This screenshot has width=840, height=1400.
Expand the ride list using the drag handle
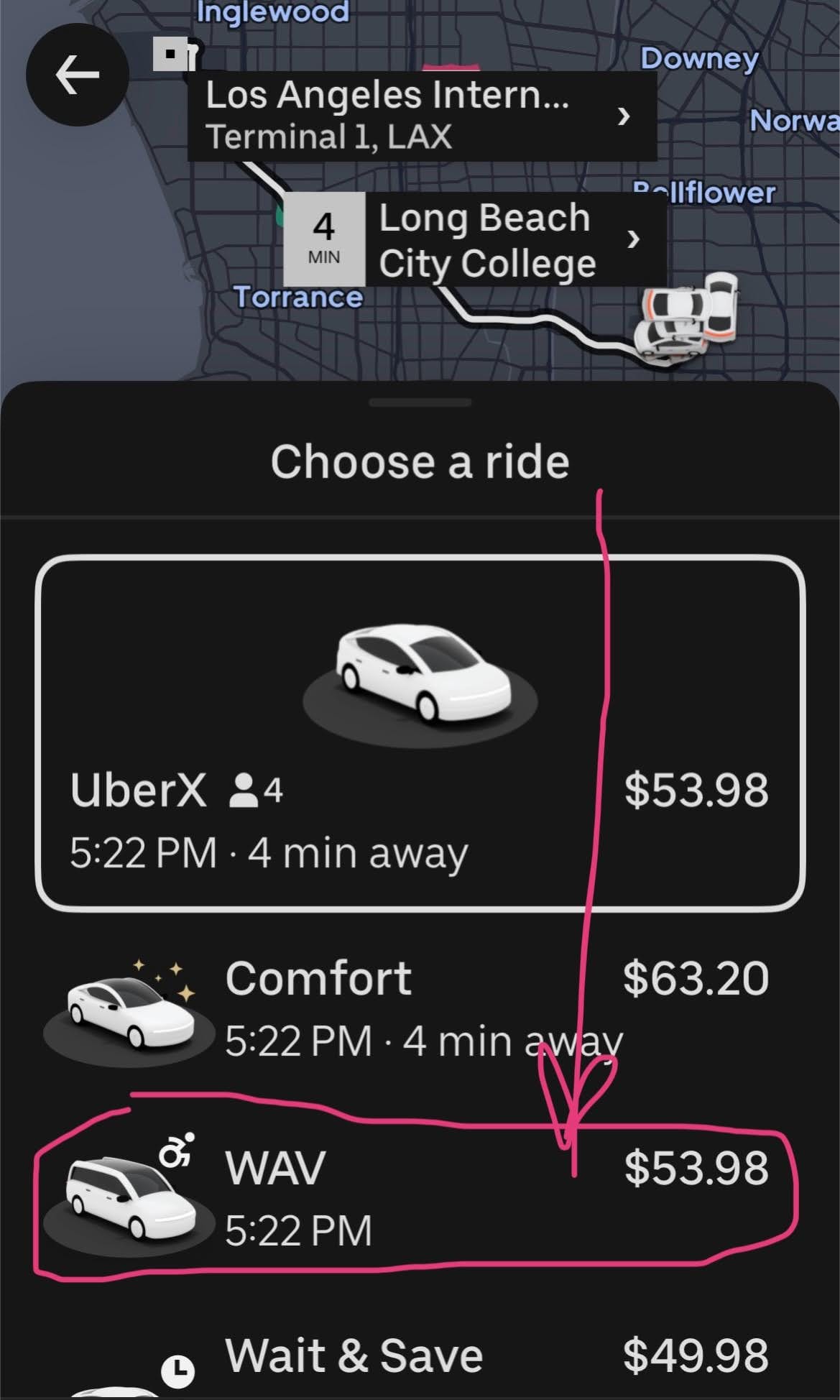(420, 403)
